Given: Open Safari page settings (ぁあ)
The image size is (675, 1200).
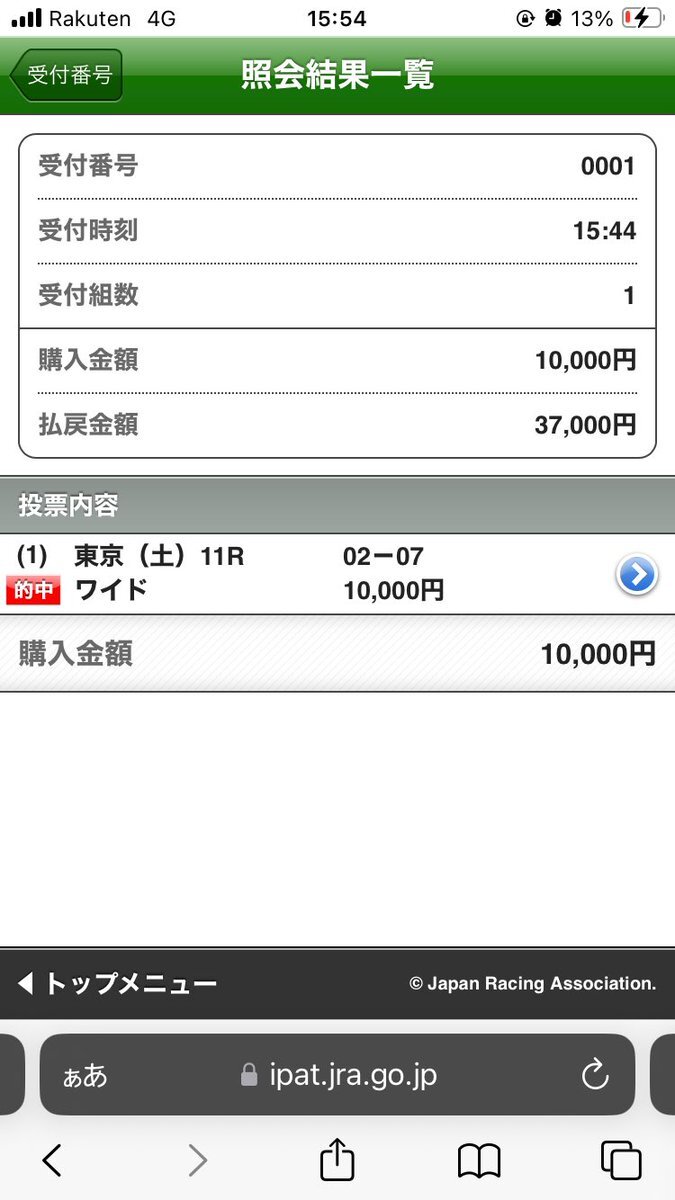Looking at the screenshot, I should 85,1076.
